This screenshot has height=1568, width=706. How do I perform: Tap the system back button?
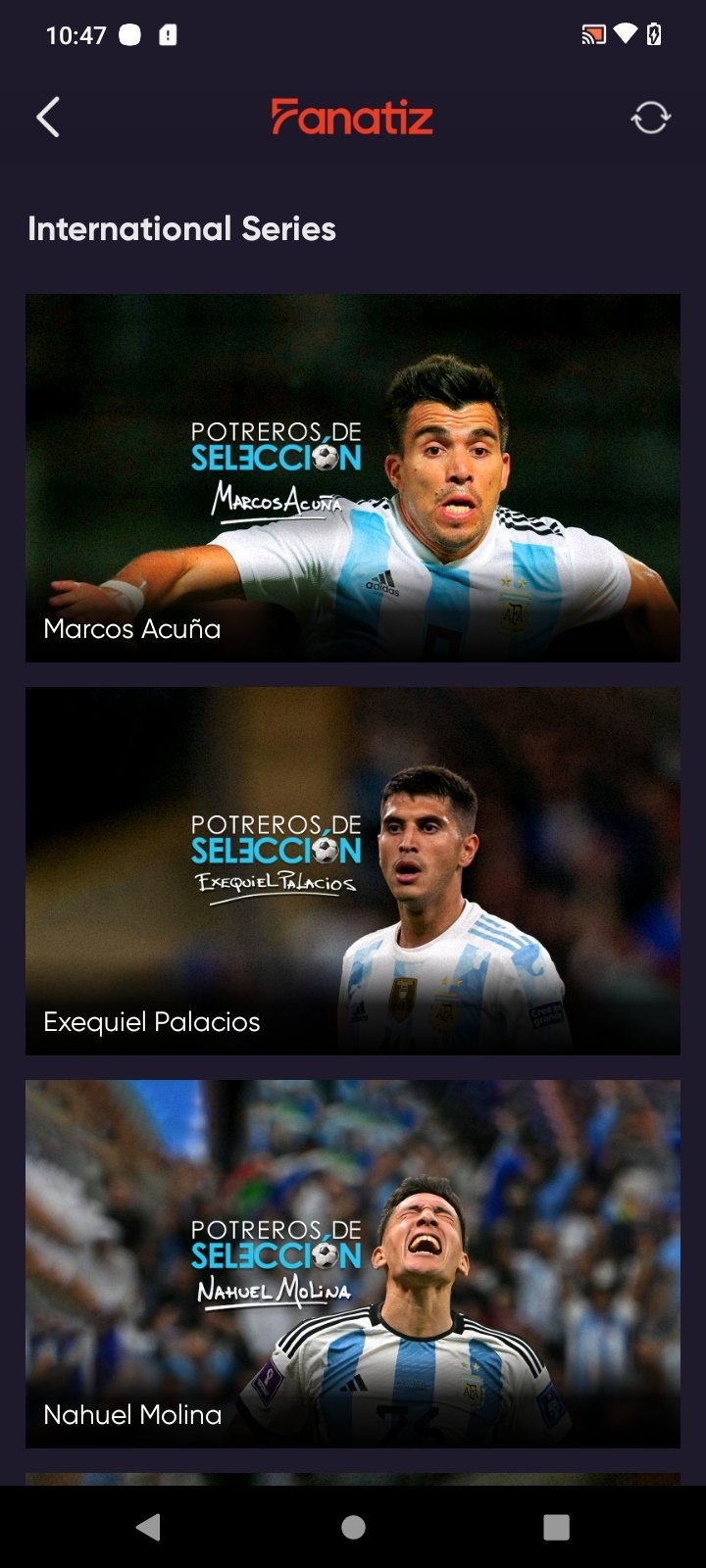pyautogui.click(x=148, y=1527)
